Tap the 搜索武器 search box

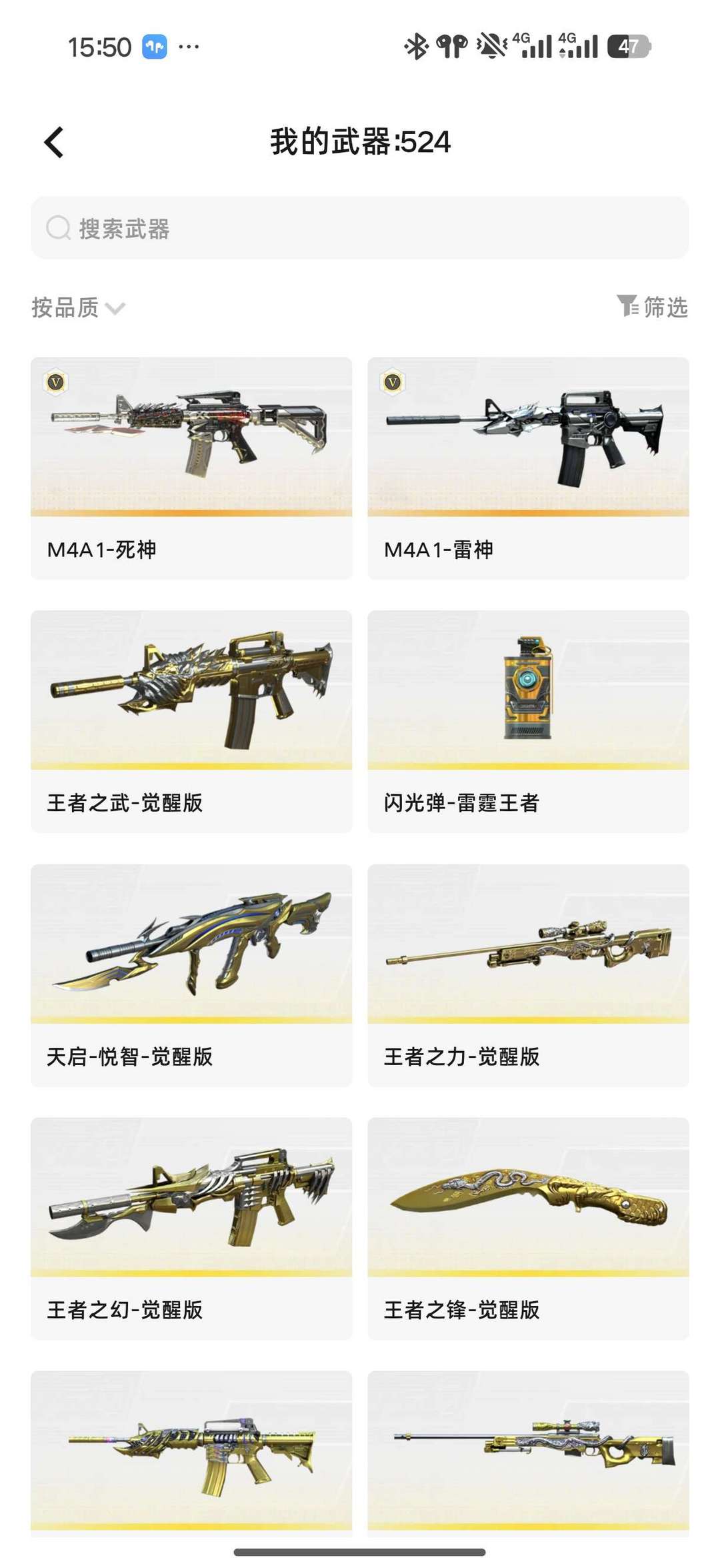click(360, 228)
